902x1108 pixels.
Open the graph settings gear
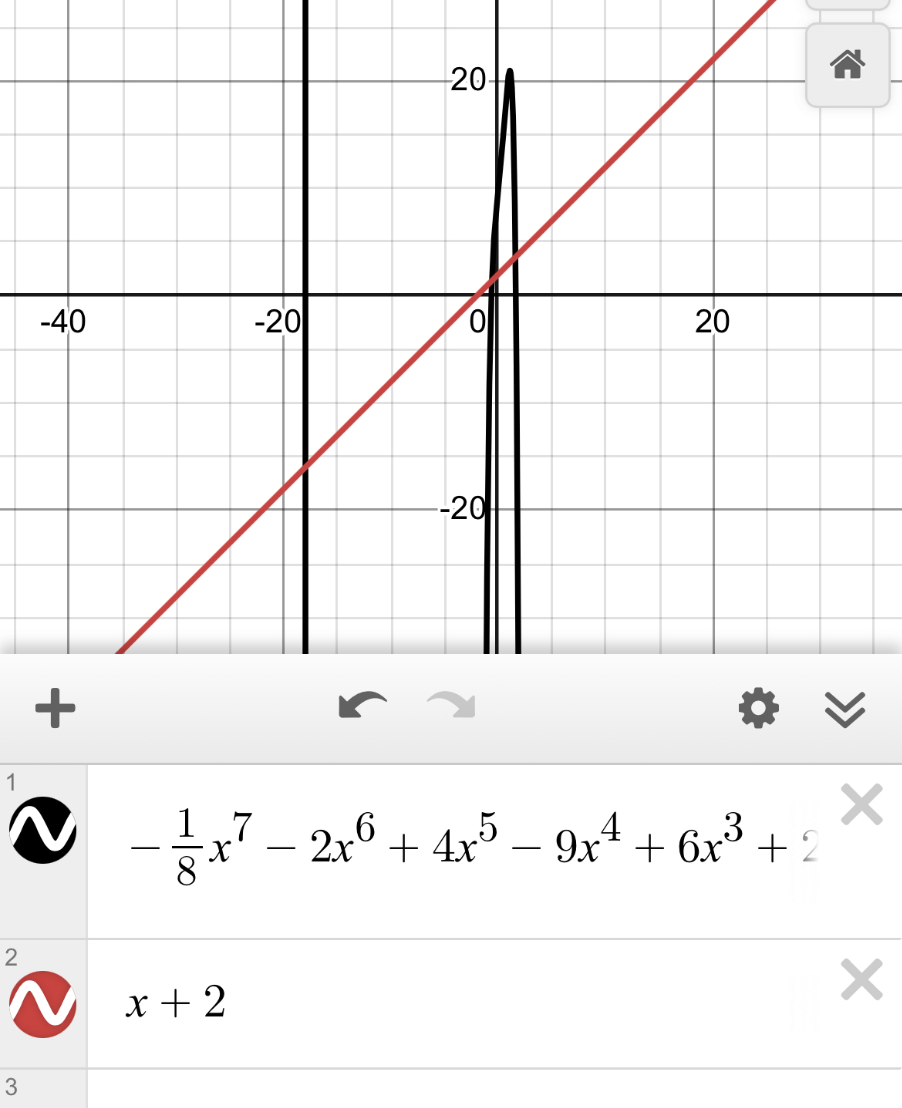758,709
